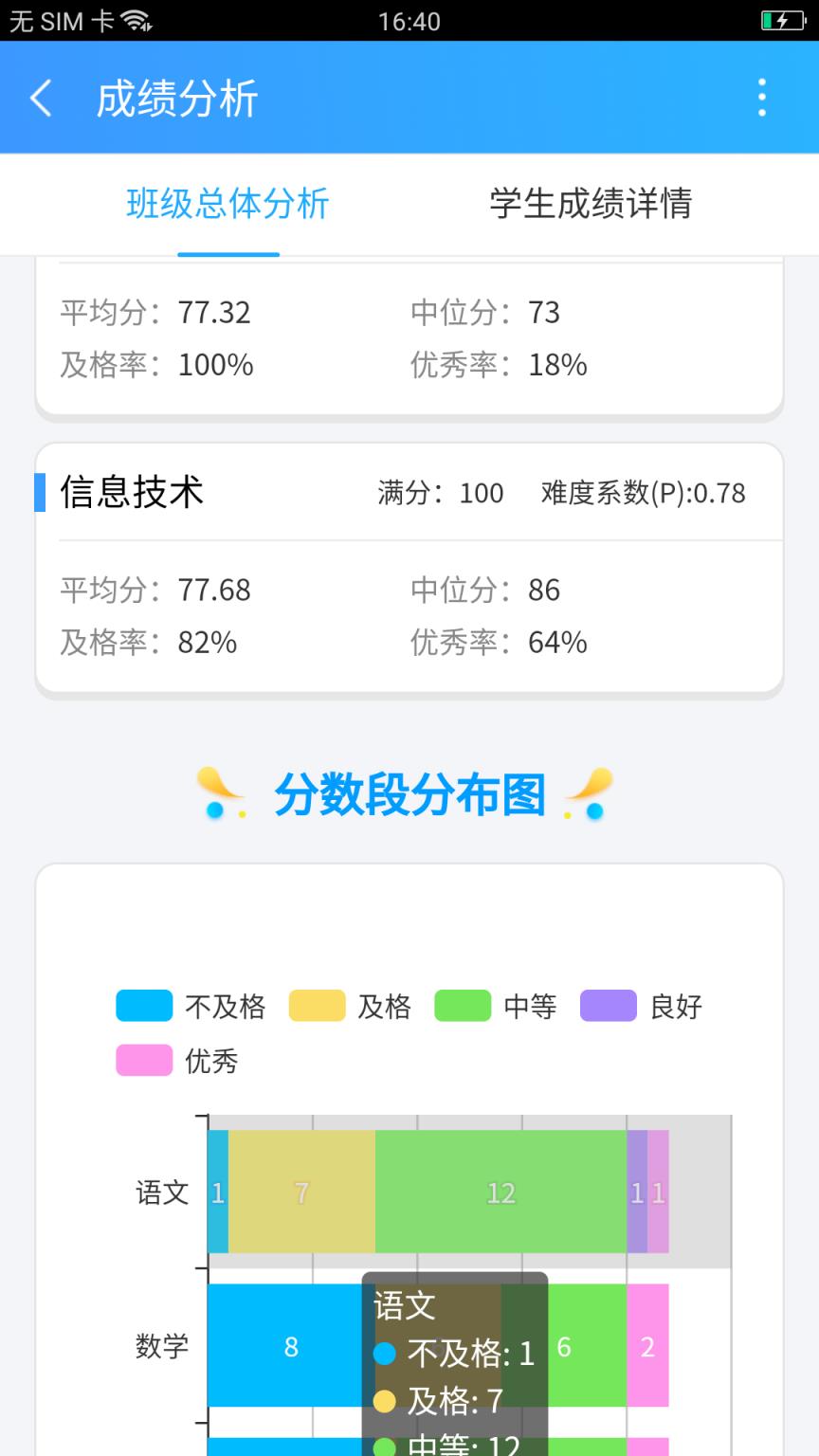Switch to the 学生成绩详情 tab

click(591, 205)
